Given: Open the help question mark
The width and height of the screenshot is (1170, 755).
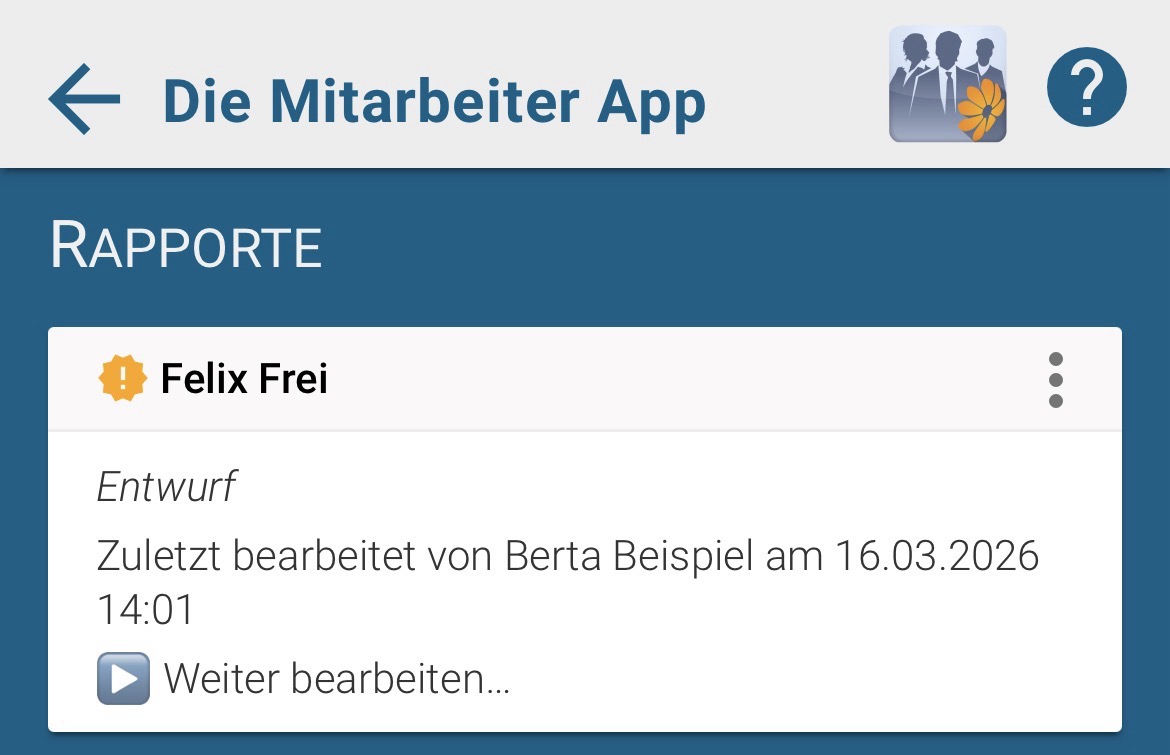Looking at the screenshot, I should pos(1086,89).
